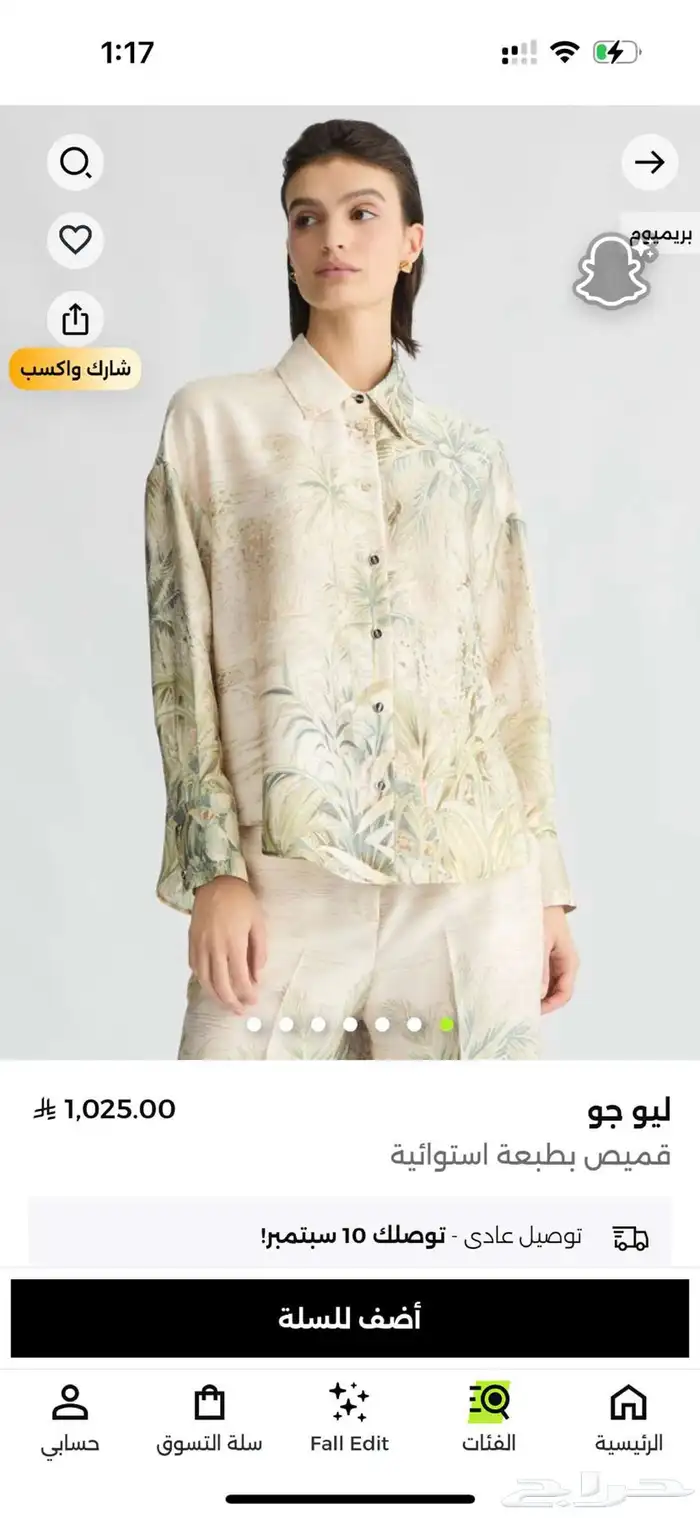Open the search magnifier icon
700x1518 pixels.
(x=76, y=162)
